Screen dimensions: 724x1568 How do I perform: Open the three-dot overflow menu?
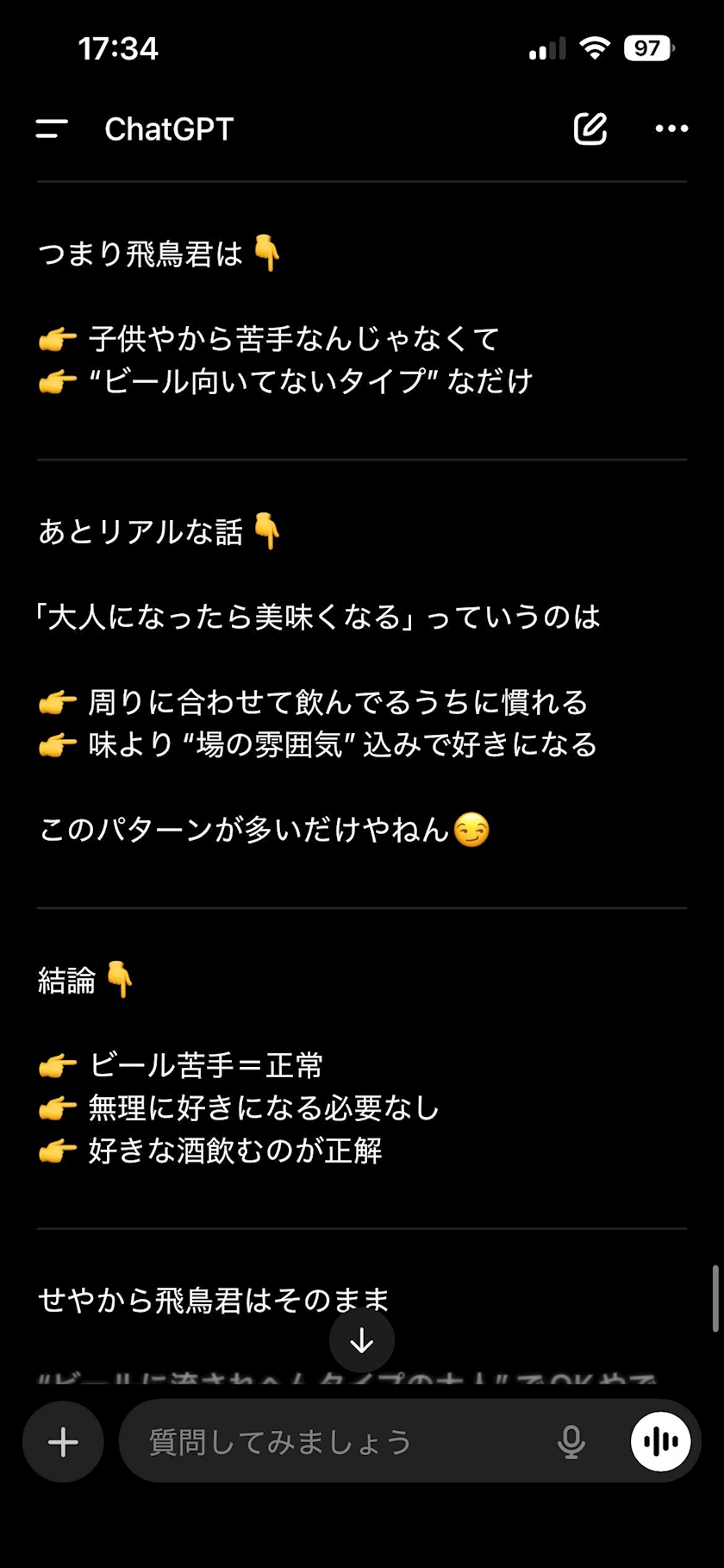(671, 129)
